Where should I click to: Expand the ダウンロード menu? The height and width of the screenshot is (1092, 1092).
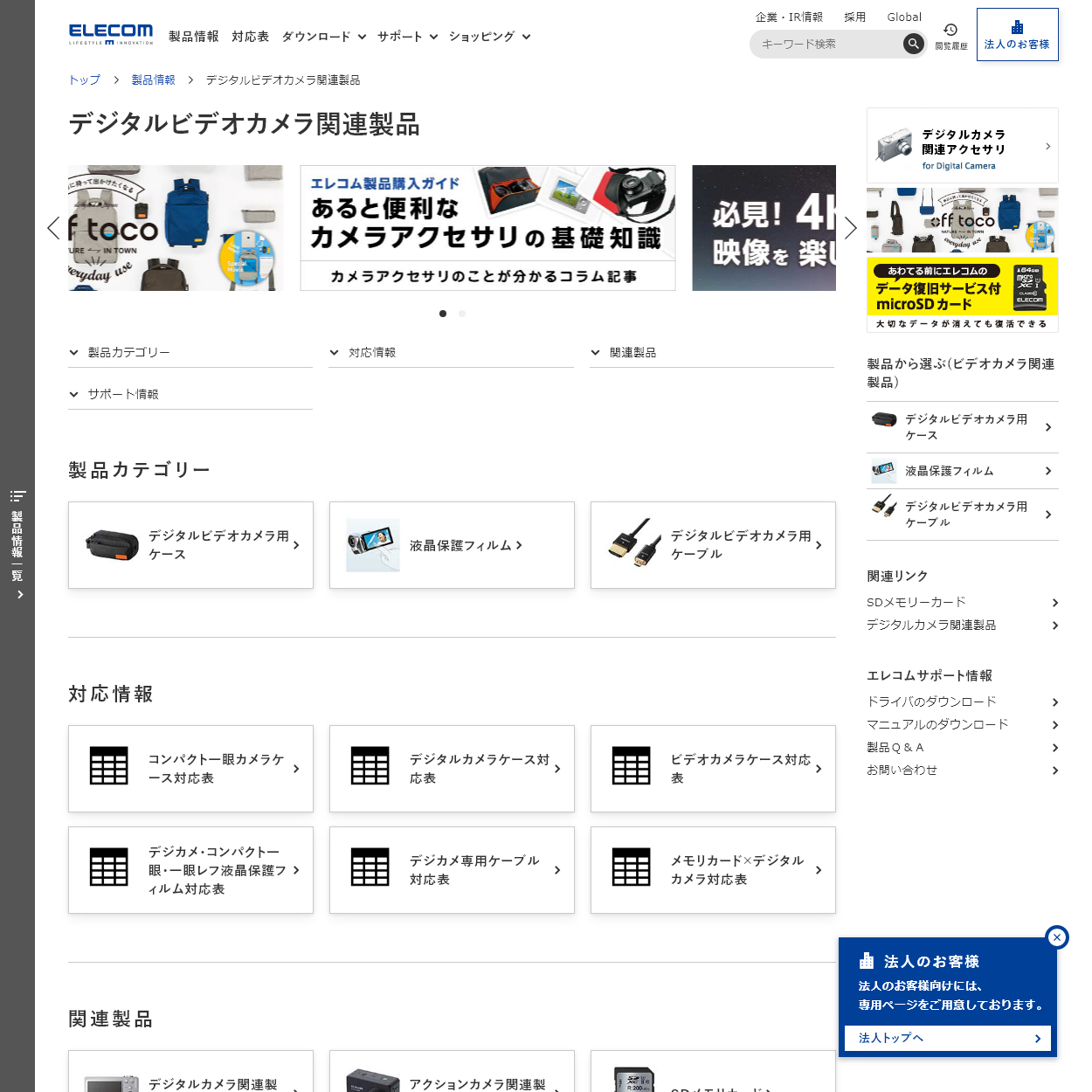323,37
